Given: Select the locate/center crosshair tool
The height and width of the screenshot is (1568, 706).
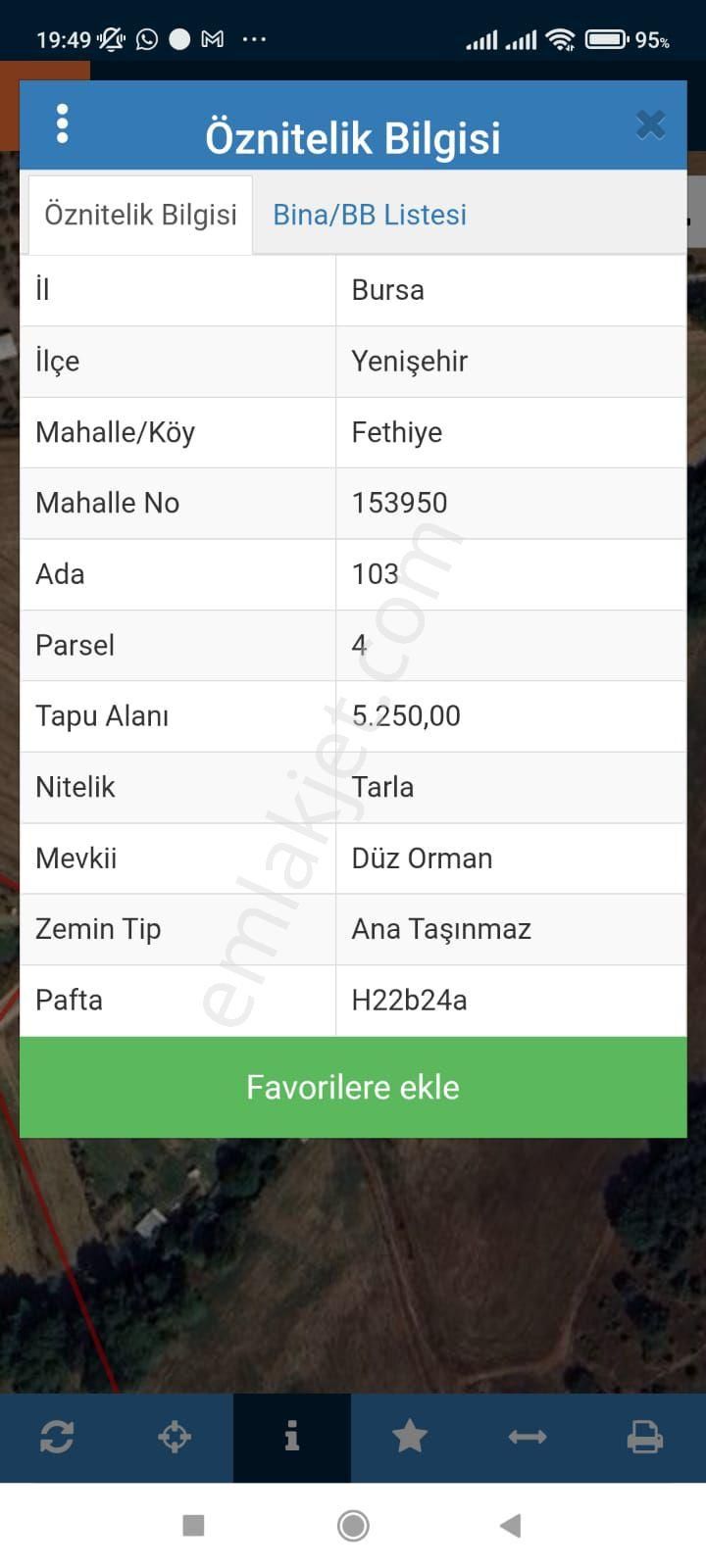Looking at the screenshot, I should (175, 1437).
